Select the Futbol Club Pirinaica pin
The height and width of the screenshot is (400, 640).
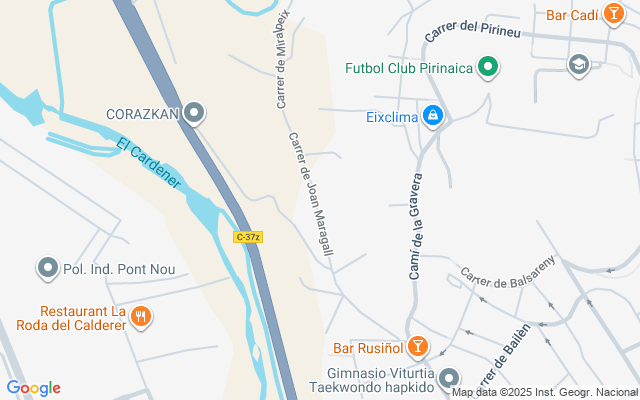pos(488,68)
